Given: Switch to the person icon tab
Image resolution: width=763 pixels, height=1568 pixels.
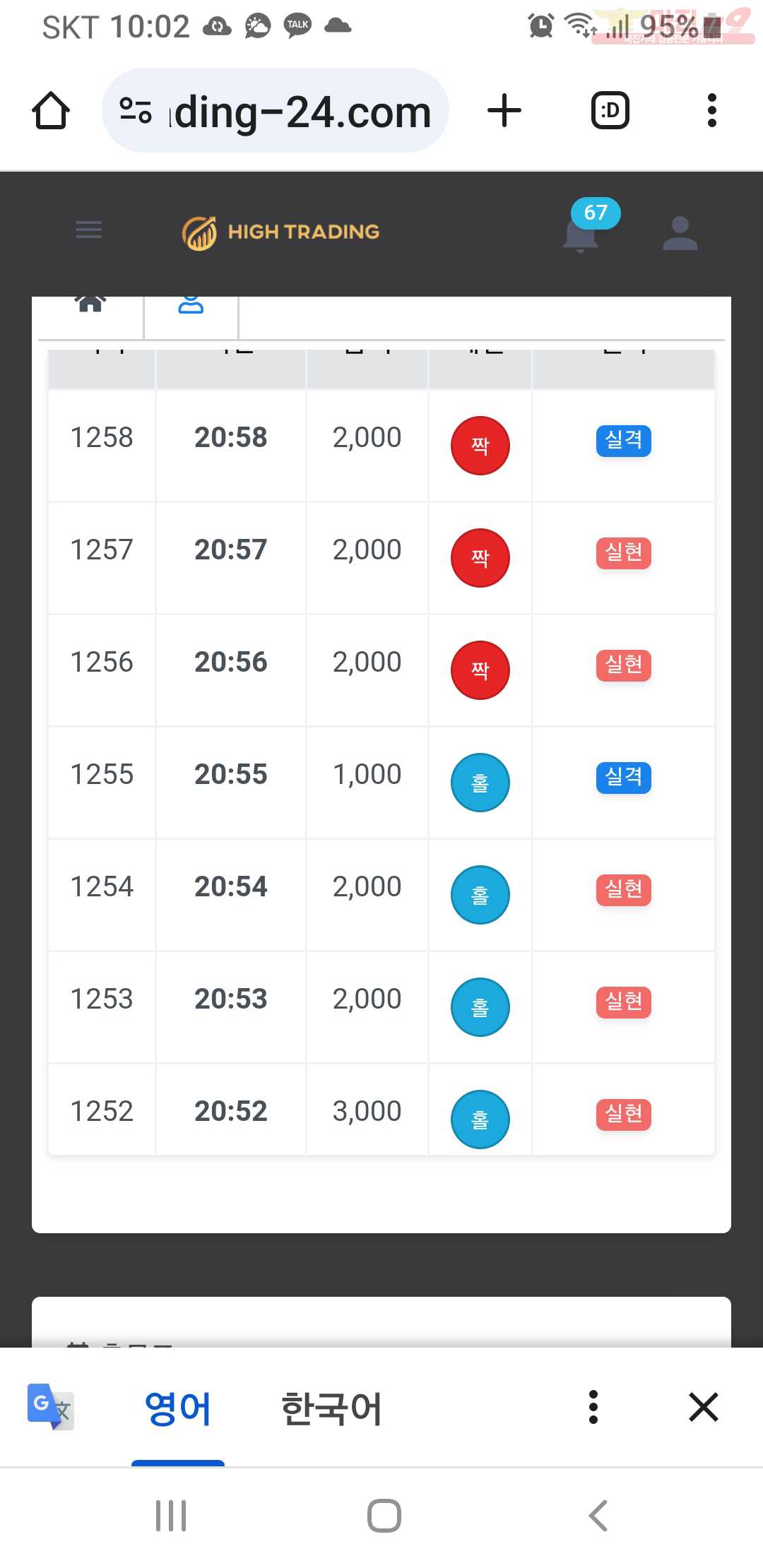Looking at the screenshot, I should (x=191, y=304).
